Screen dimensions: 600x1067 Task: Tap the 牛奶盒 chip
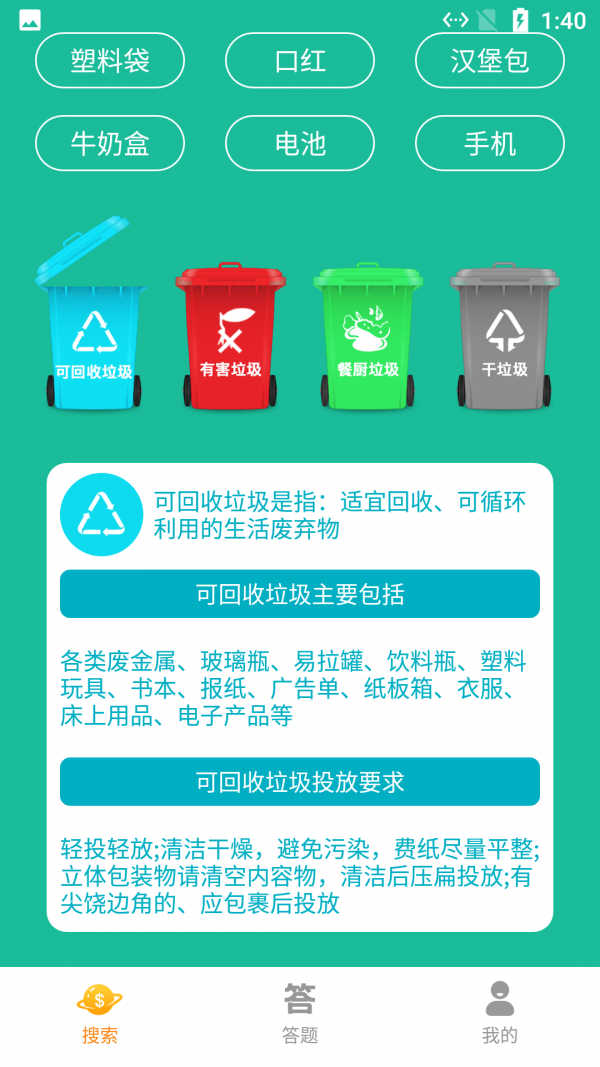pos(110,144)
